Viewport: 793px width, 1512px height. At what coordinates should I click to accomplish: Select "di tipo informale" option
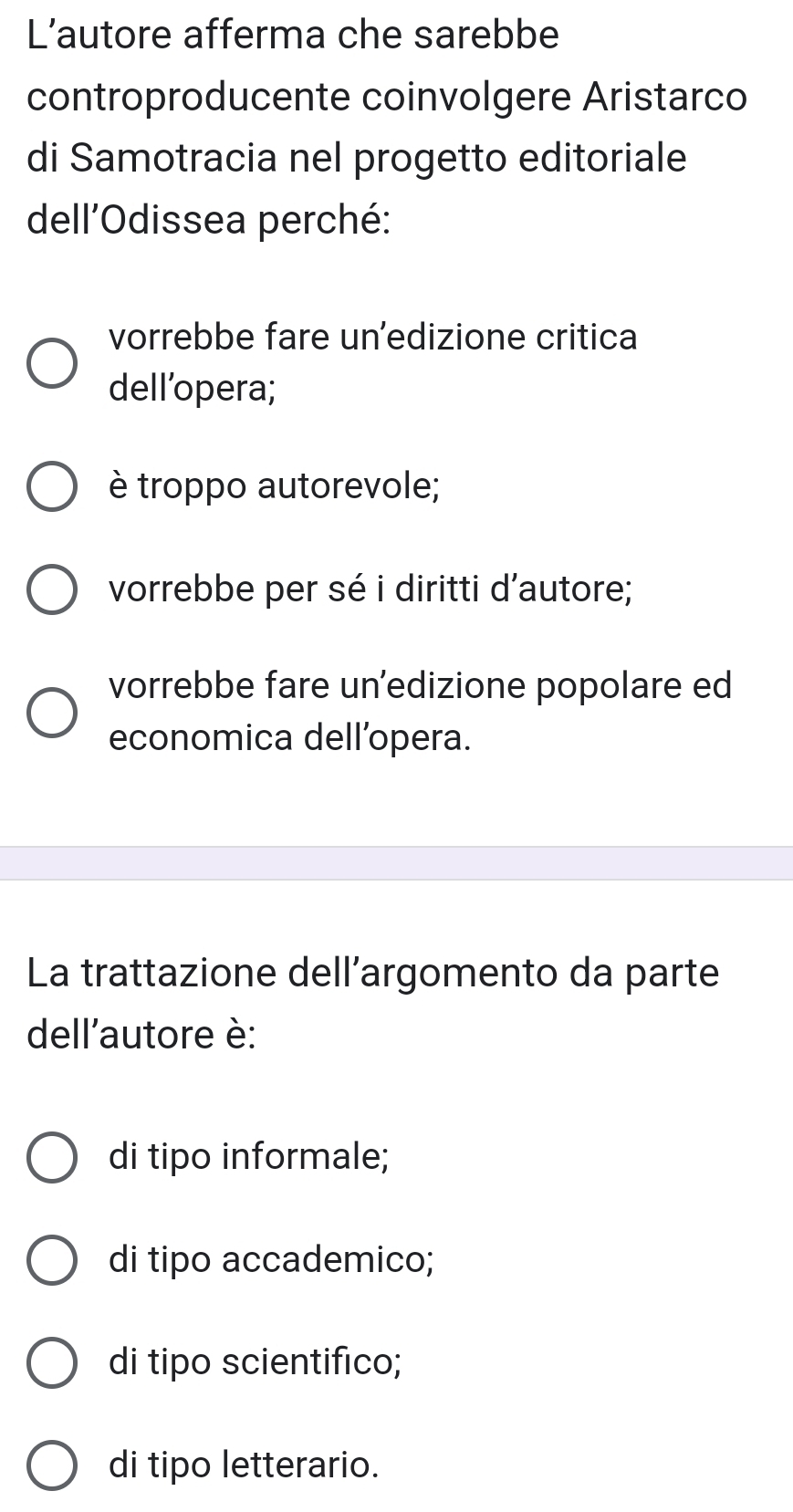[x=52, y=1158]
